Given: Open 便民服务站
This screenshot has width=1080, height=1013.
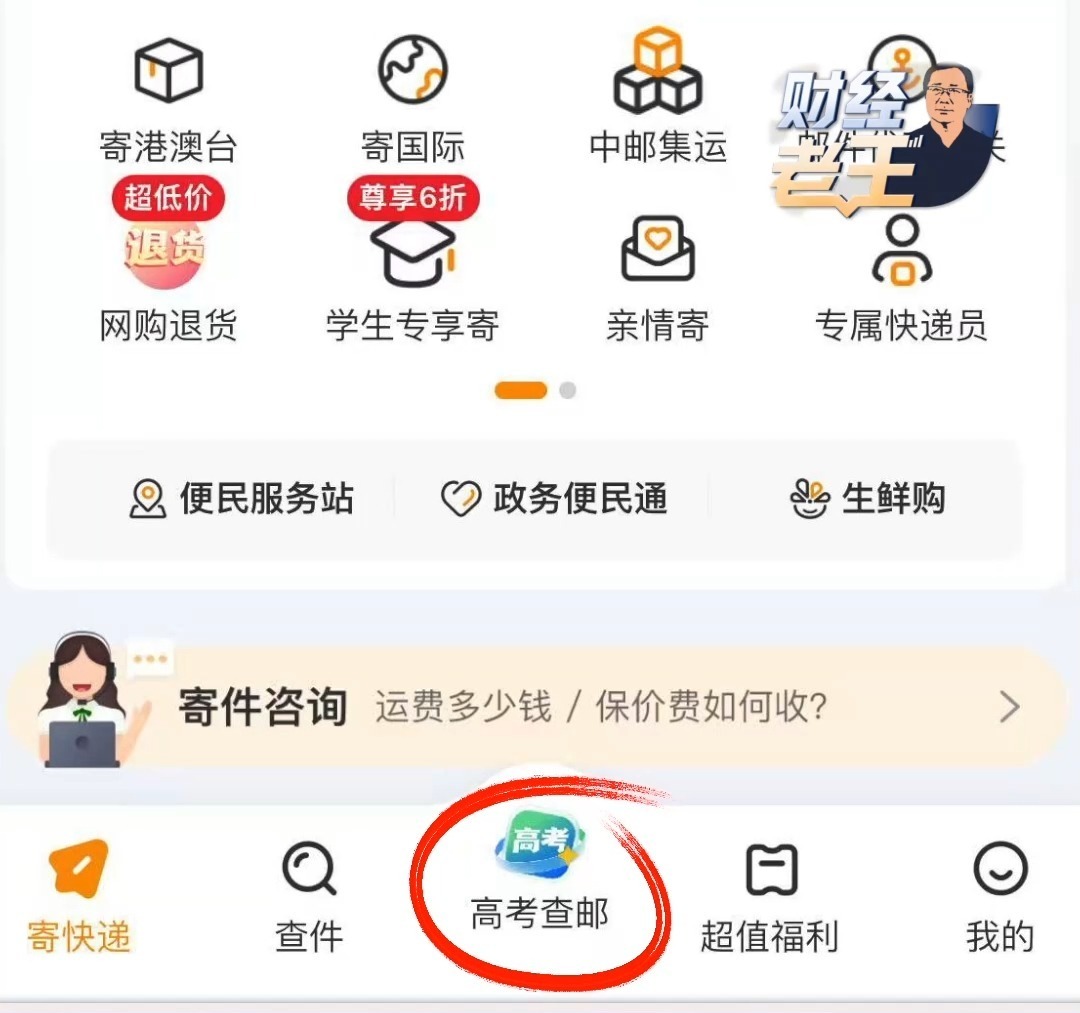Looking at the screenshot, I should click(x=242, y=498).
